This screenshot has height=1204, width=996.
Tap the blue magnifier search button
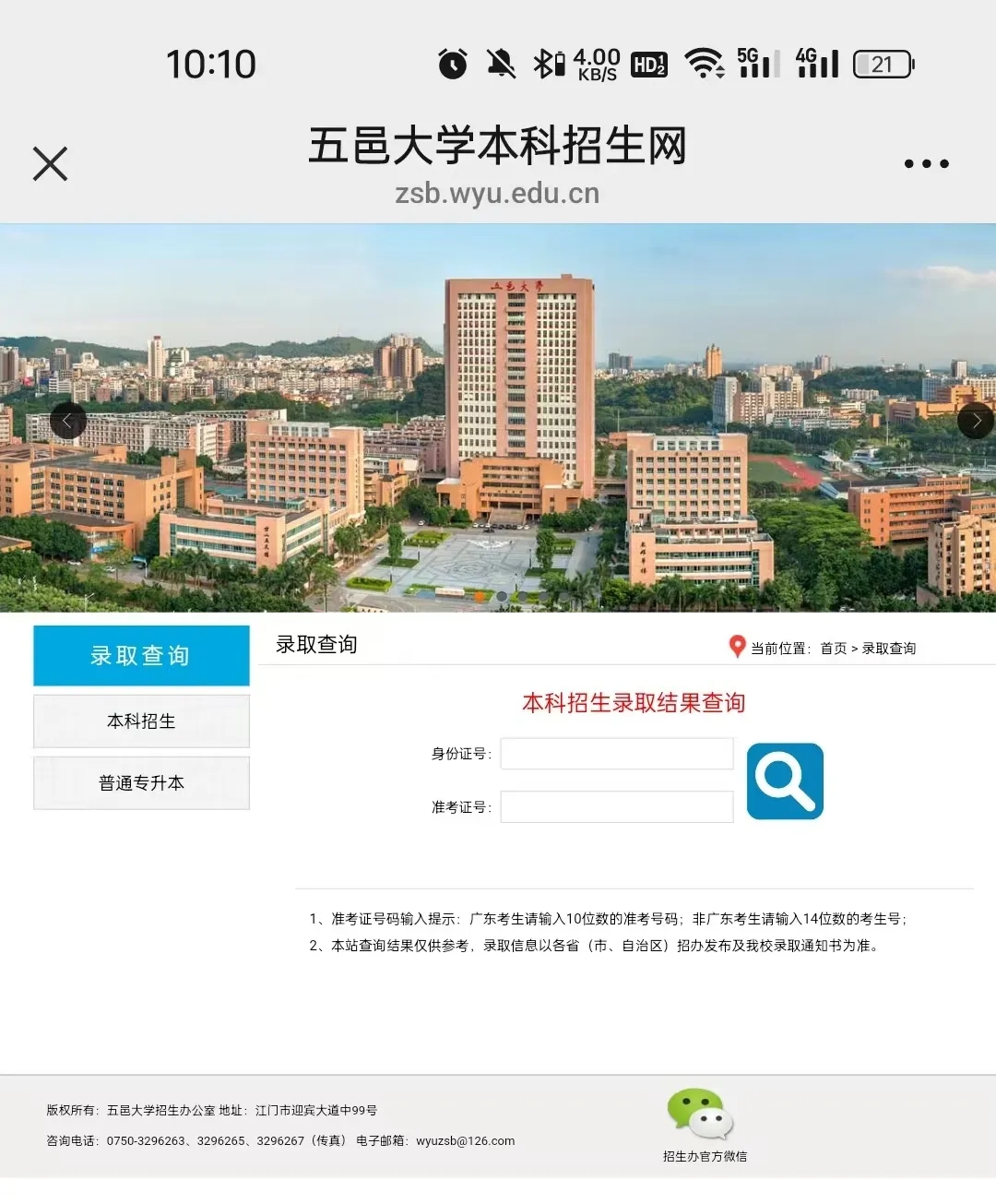(x=785, y=781)
